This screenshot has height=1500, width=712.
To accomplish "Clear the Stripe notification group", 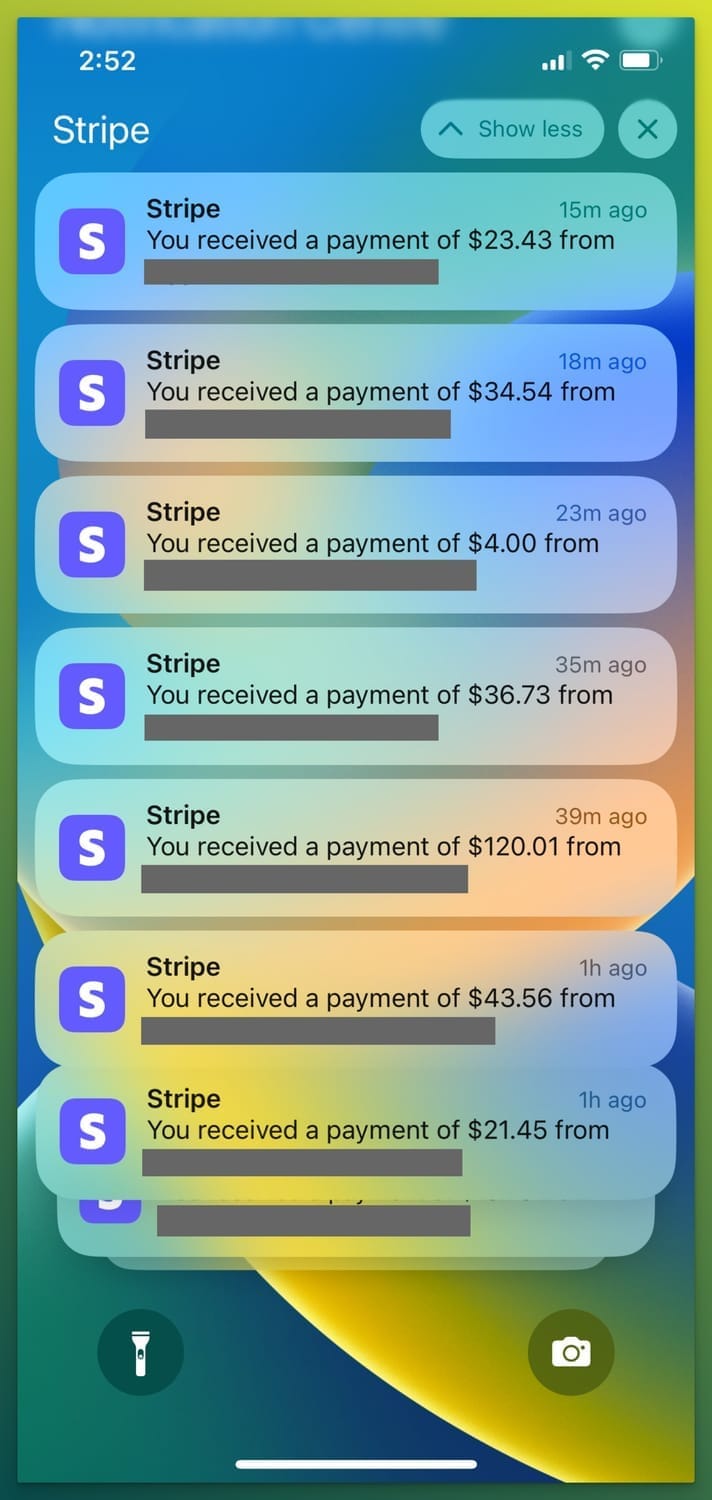I will pos(647,129).
